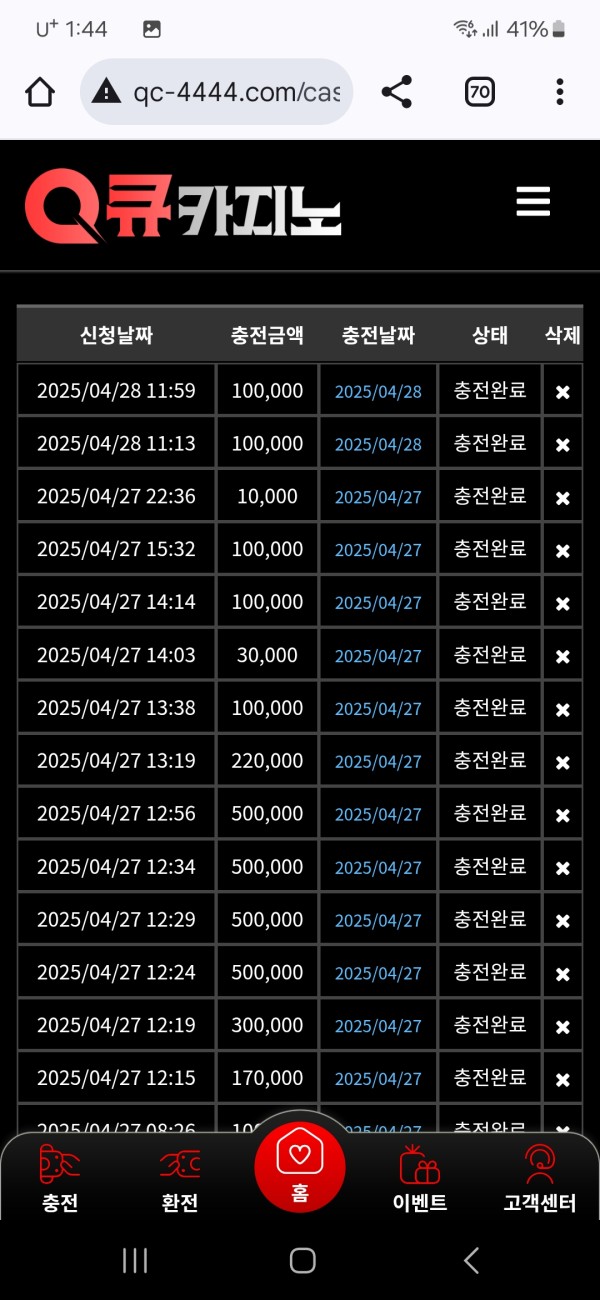Open the hamburger menu
600x1300 pixels.
pyautogui.click(x=533, y=201)
